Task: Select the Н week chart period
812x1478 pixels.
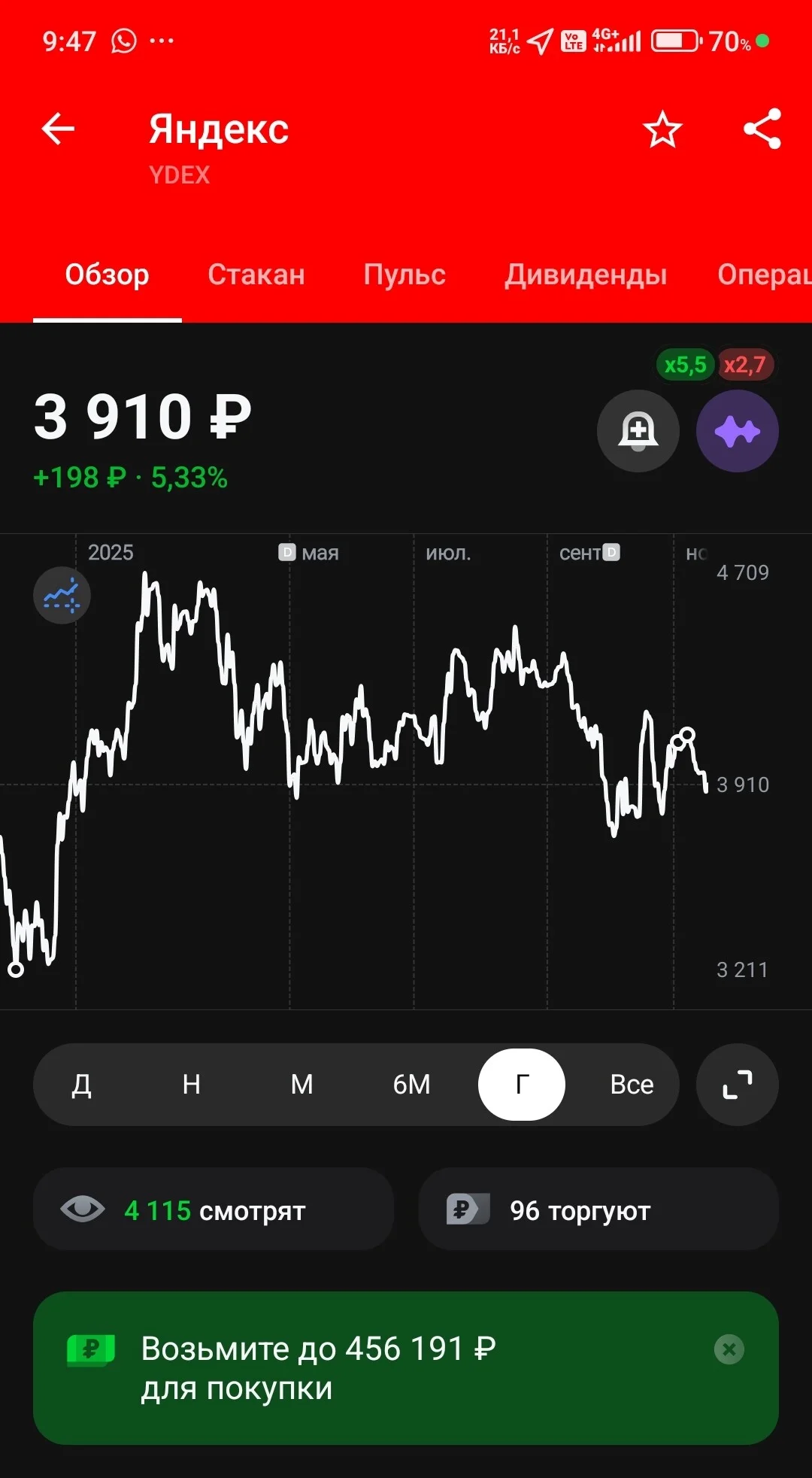Action: [x=192, y=1085]
